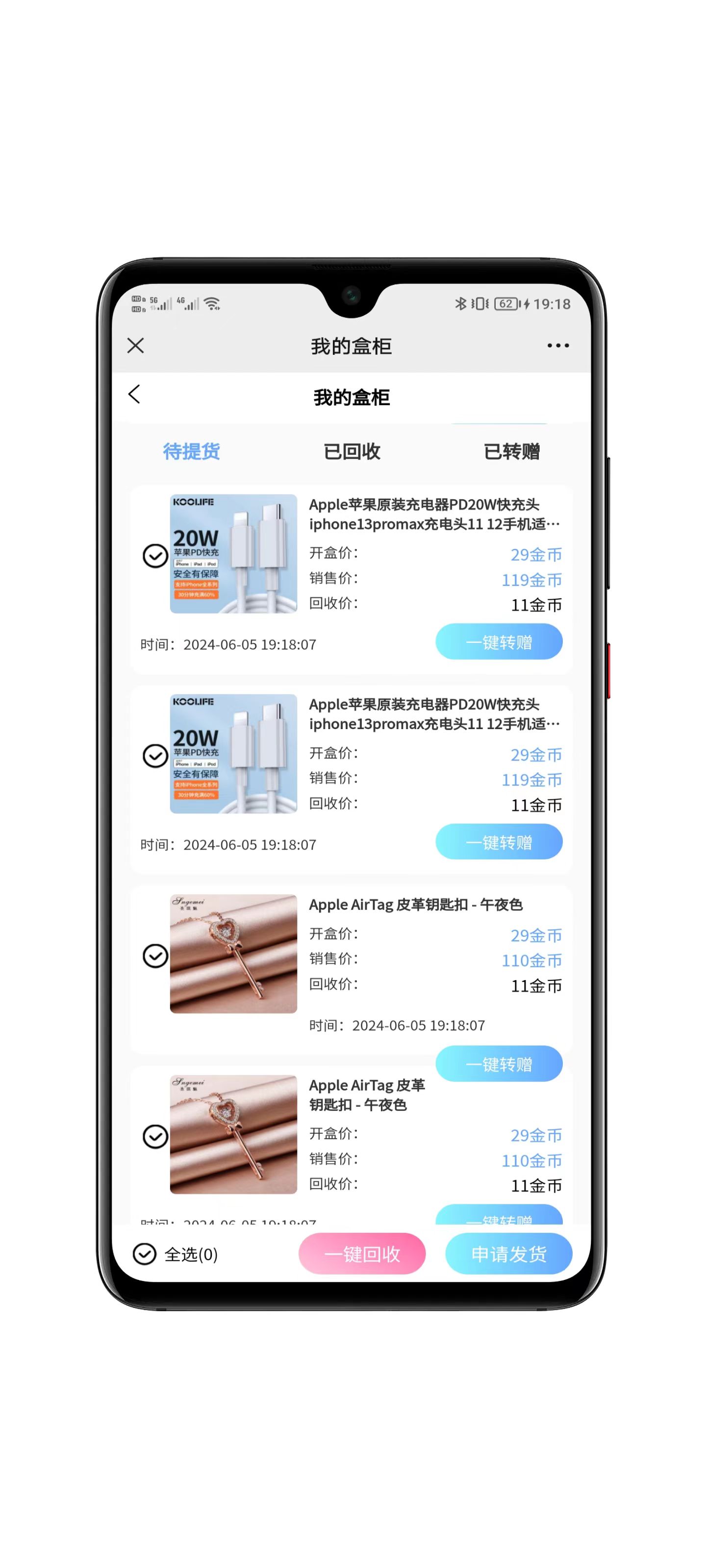
Task: Select the second PD20W charger item checkbox
Action: point(155,756)
